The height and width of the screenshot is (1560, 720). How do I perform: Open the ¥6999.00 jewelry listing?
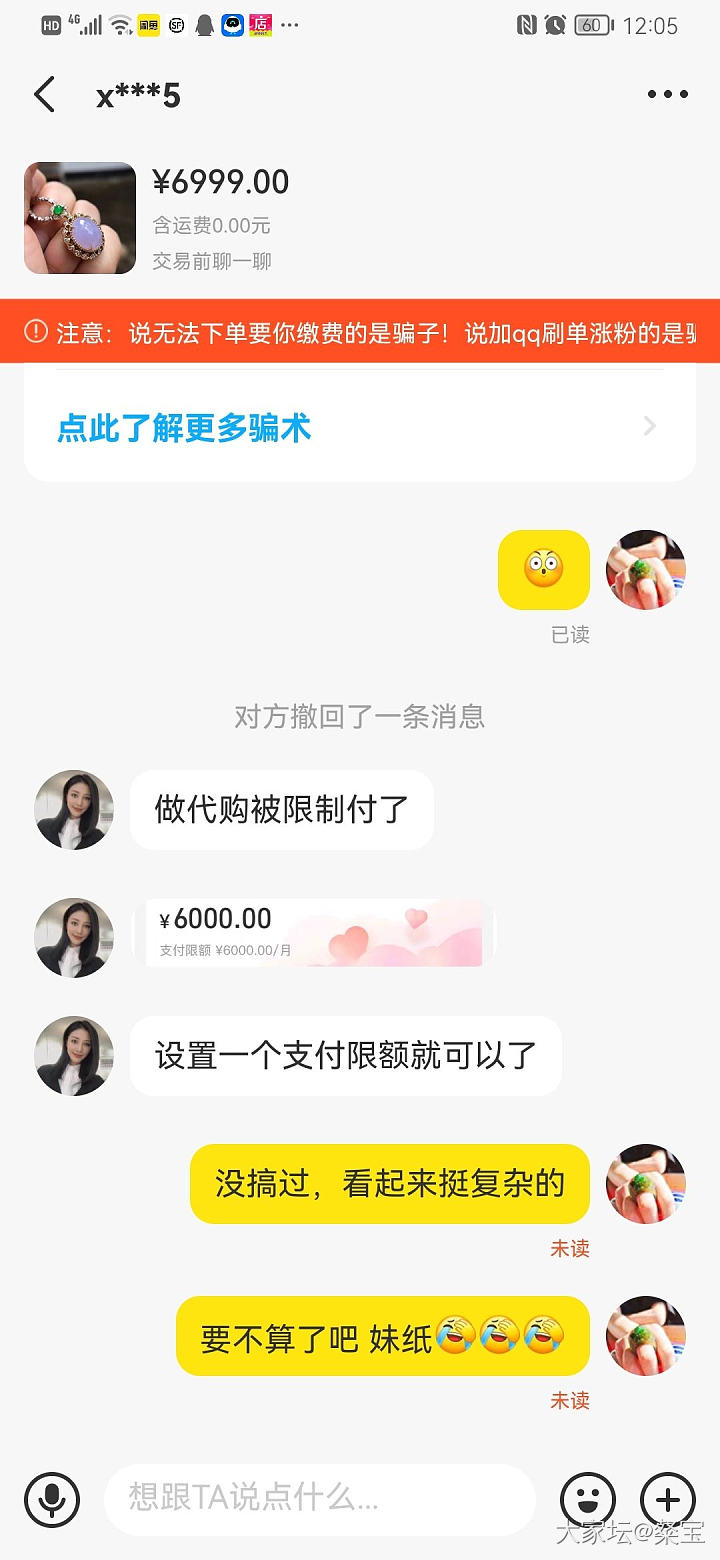[x=80, y=218]
